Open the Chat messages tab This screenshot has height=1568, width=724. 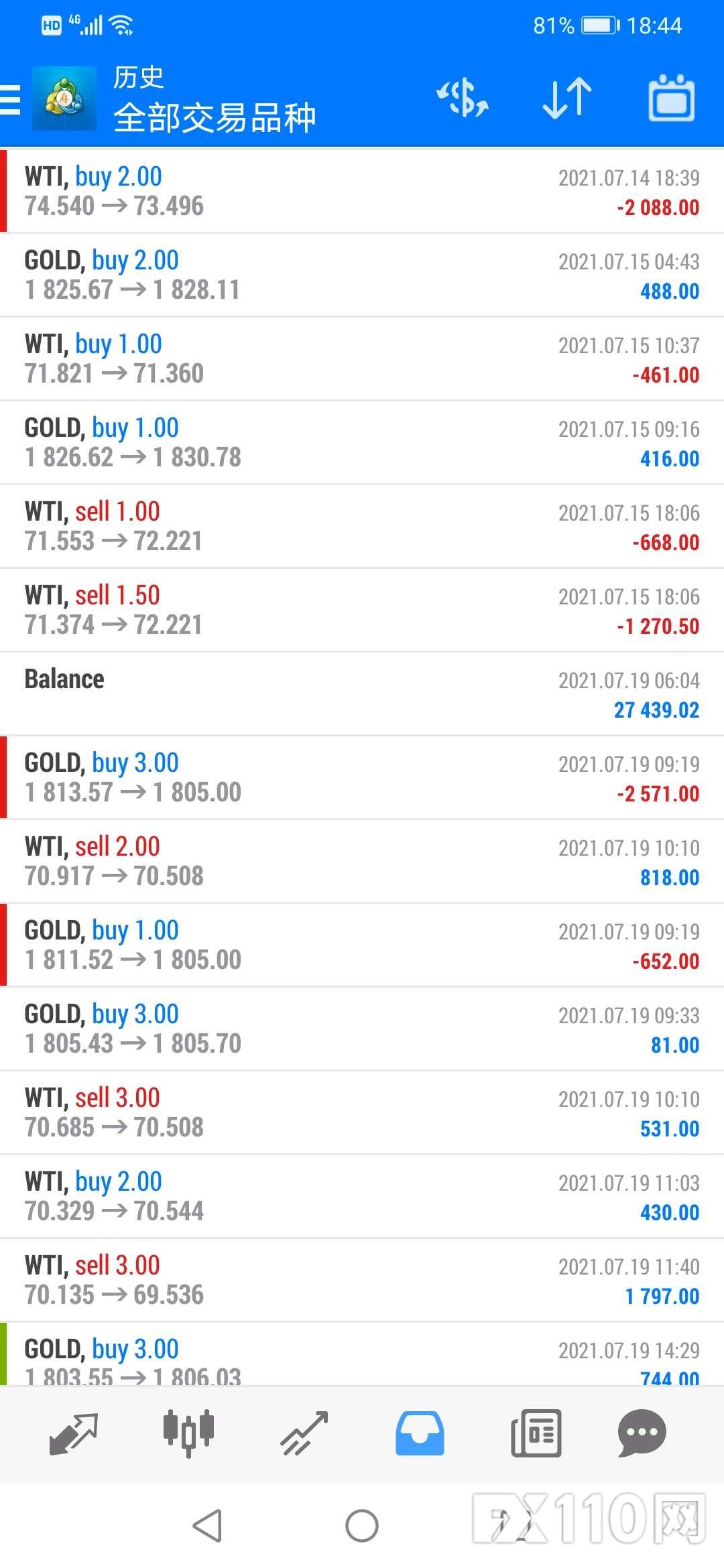point(642,1433)
